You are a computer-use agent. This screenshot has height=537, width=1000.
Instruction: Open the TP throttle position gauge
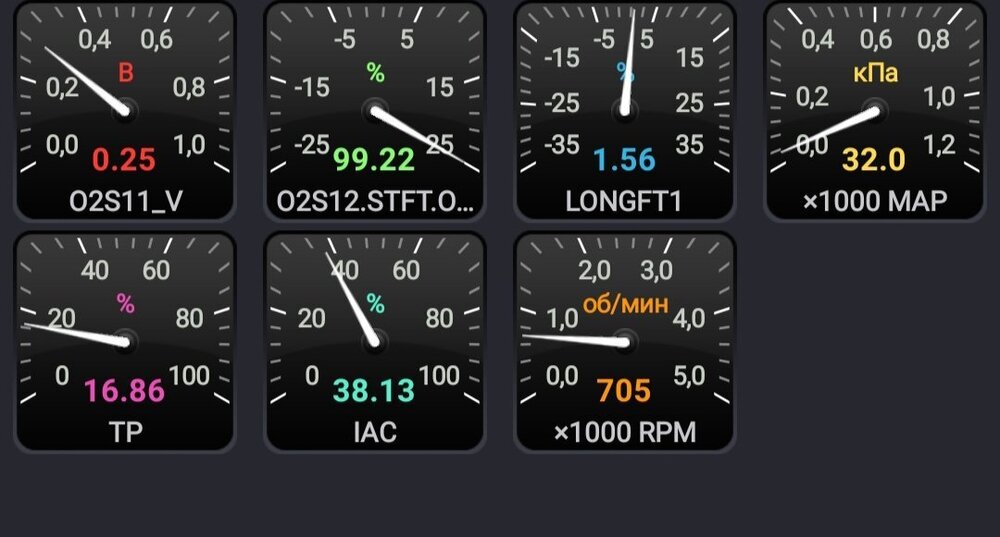125,341
